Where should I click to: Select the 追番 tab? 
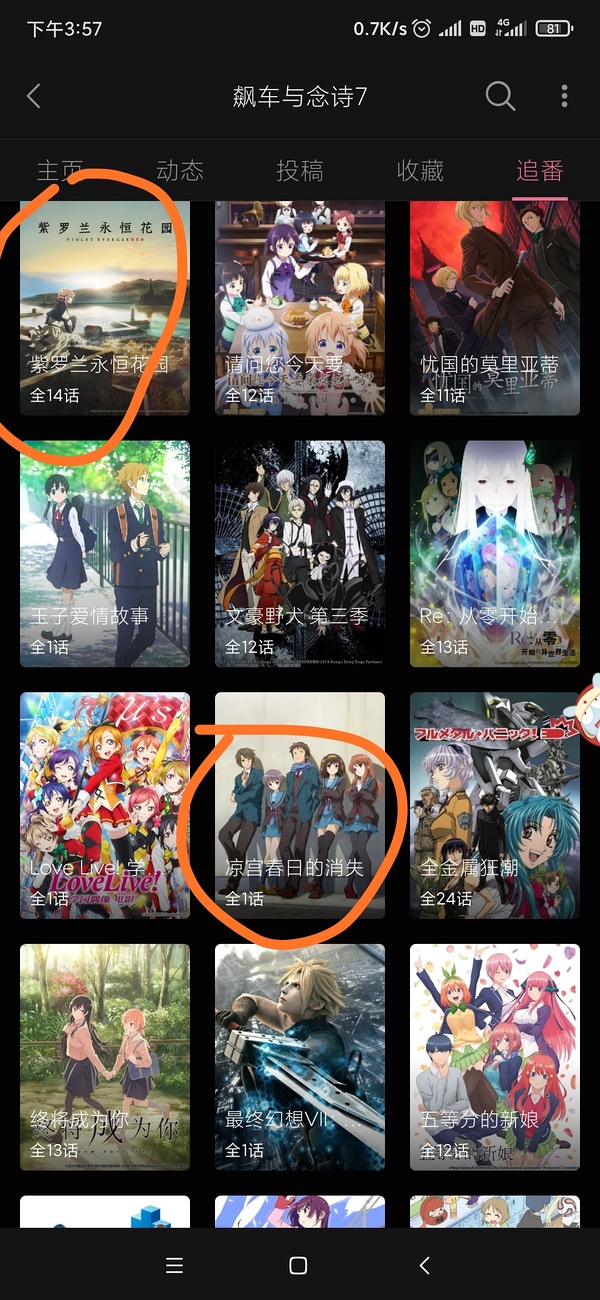[540, 171]
